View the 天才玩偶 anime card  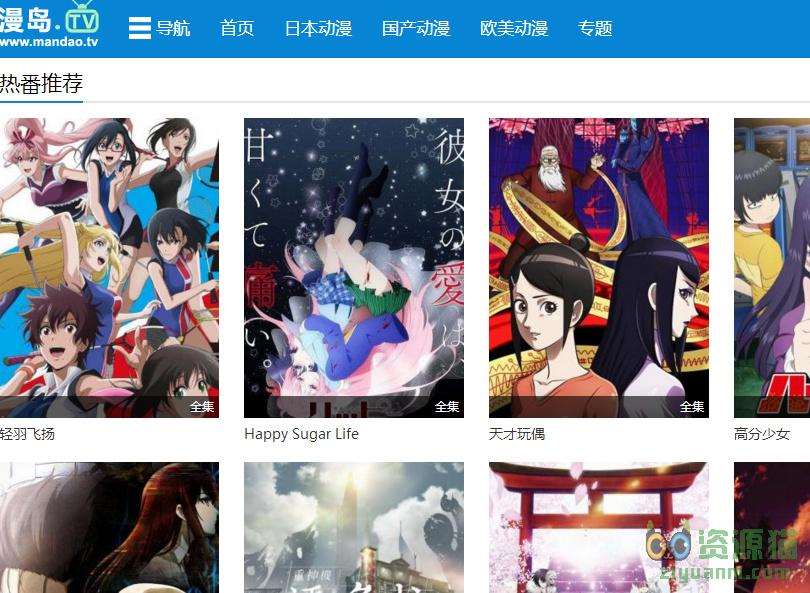(x=598, y=267)
